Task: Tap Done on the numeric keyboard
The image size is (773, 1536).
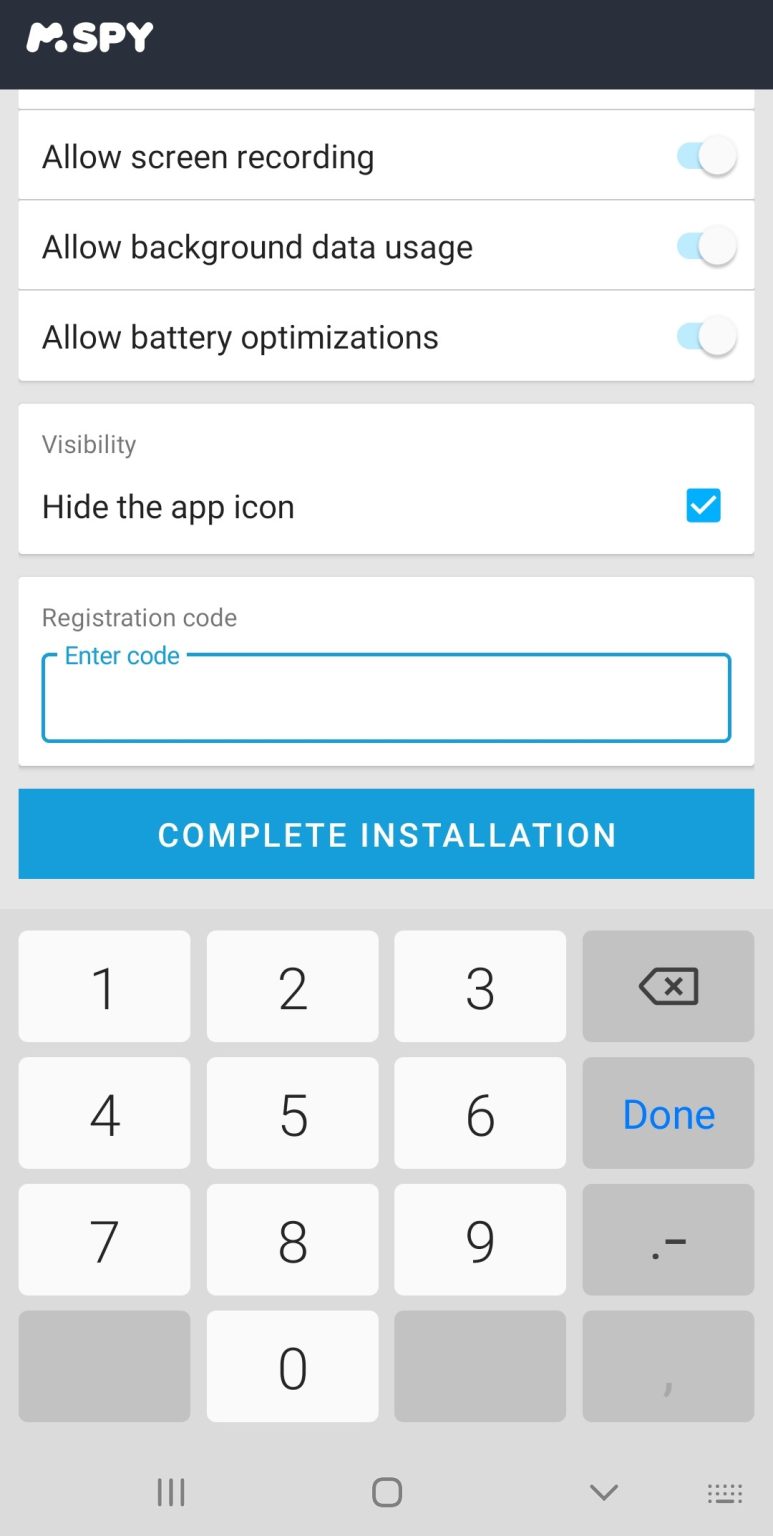Action: 668,1113
